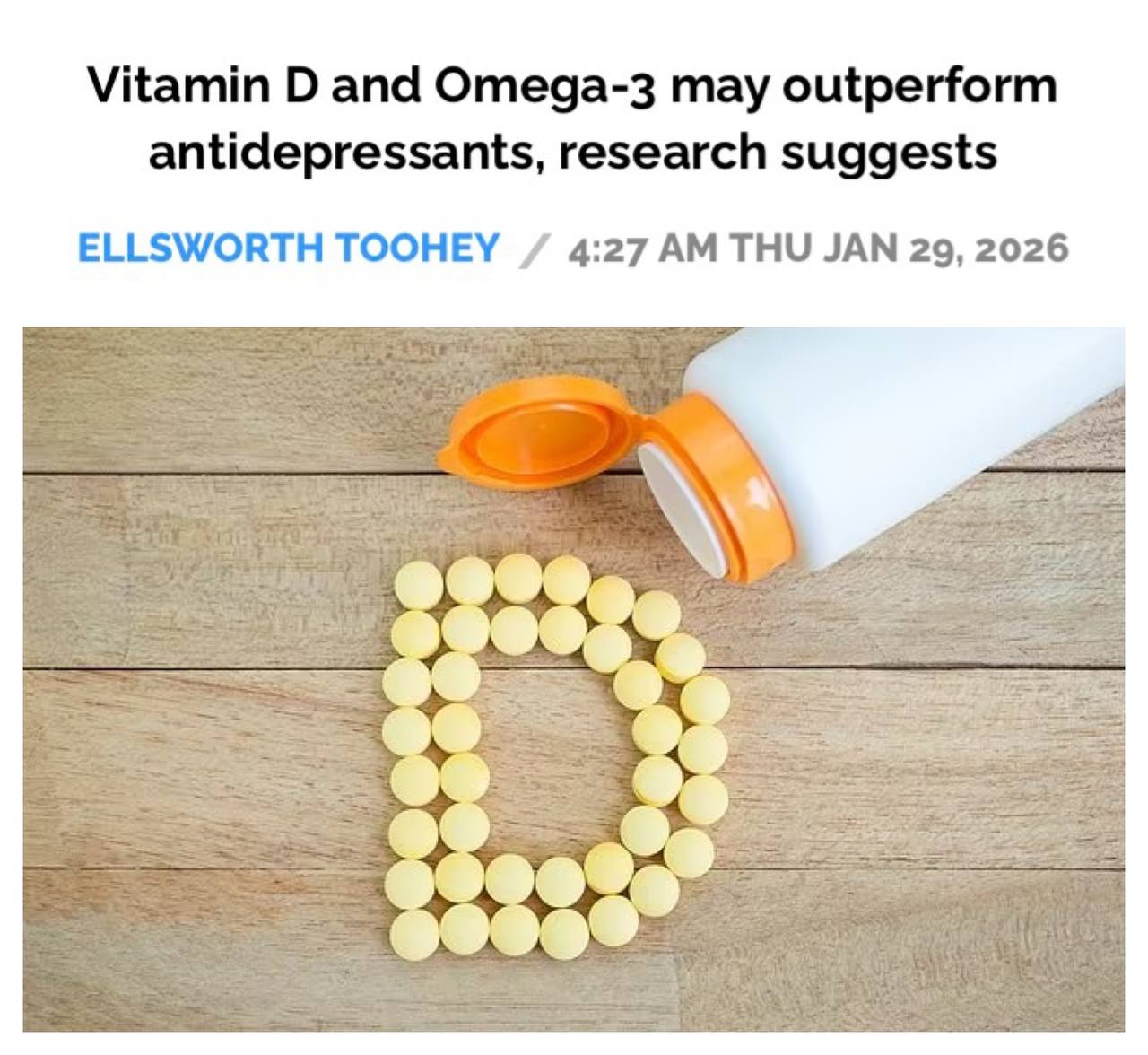
Task: Open author Ellsworth Toohey's page
Action: [288, 248]
